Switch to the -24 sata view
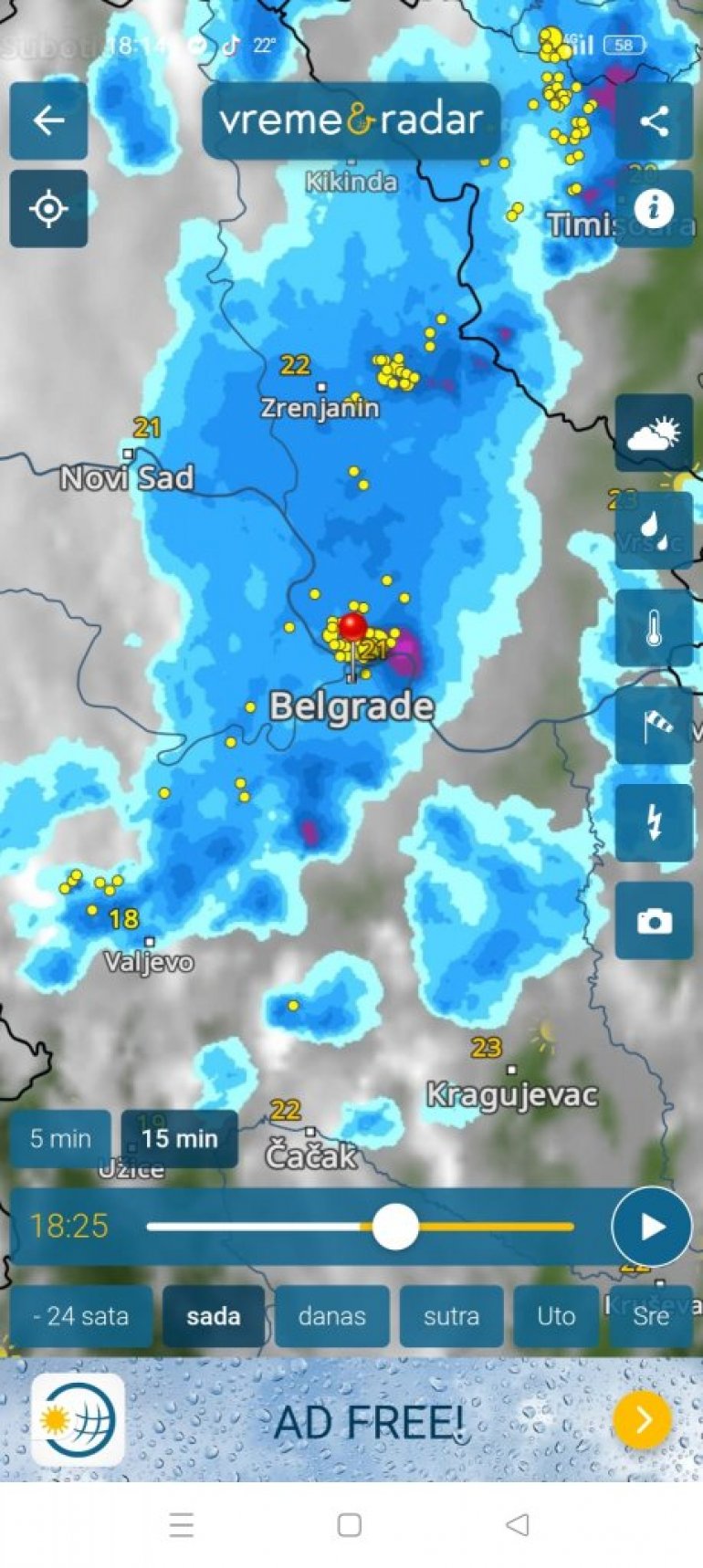Image resolution: width=703 pixels, height=1568 pixels. pyautogui.click(x=80, y=1316)
